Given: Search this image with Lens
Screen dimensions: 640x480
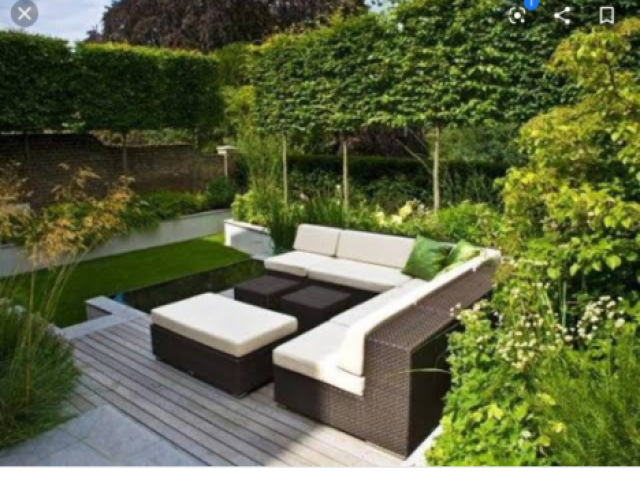Looking at the screenshot, I should 517,14.
